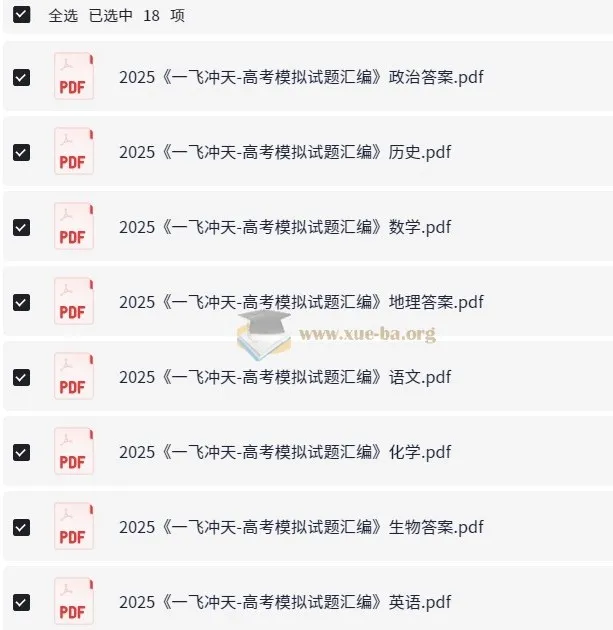Deselect the 语文.pdf checkbox
This screenshot has height=630, width=613.
coord(22,377)
